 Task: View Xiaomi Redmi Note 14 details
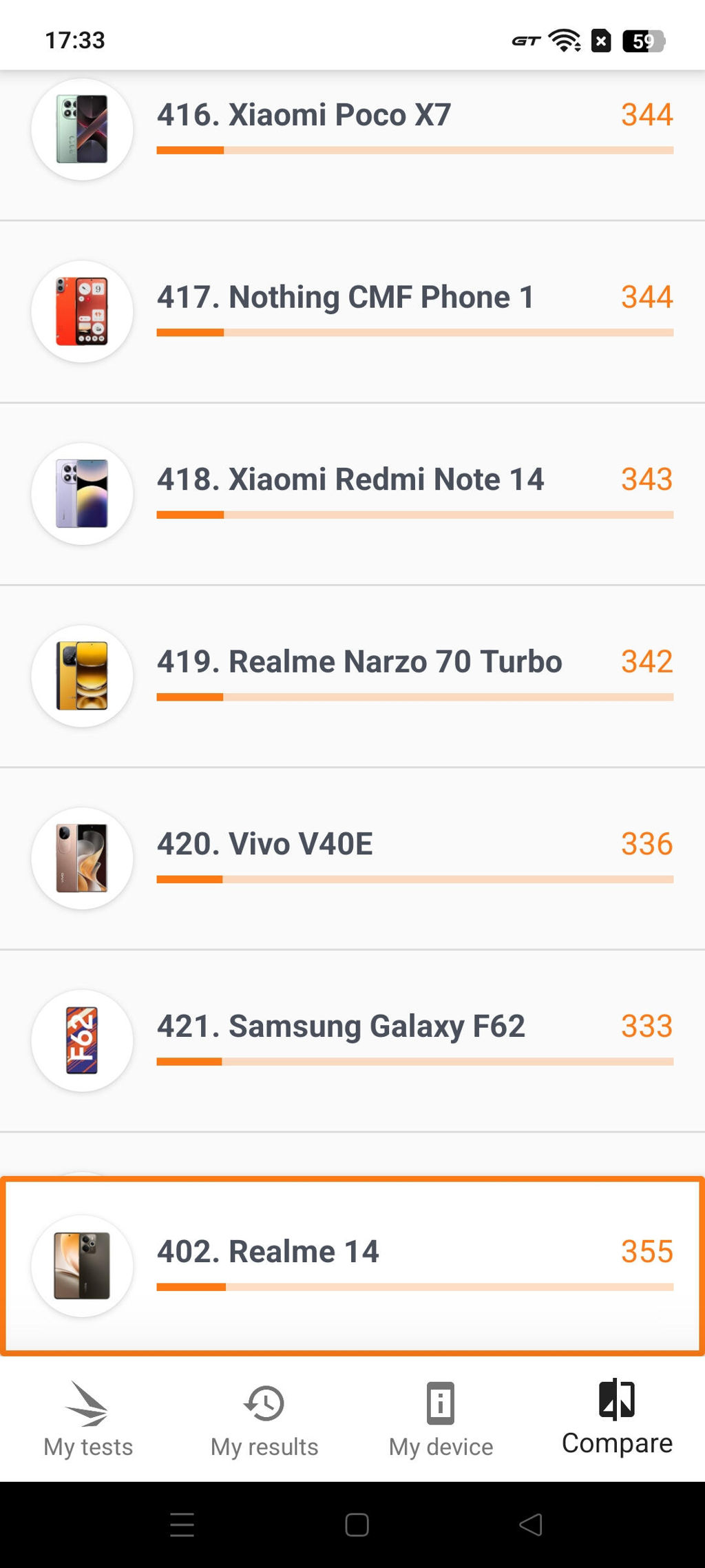coord(352,494)
